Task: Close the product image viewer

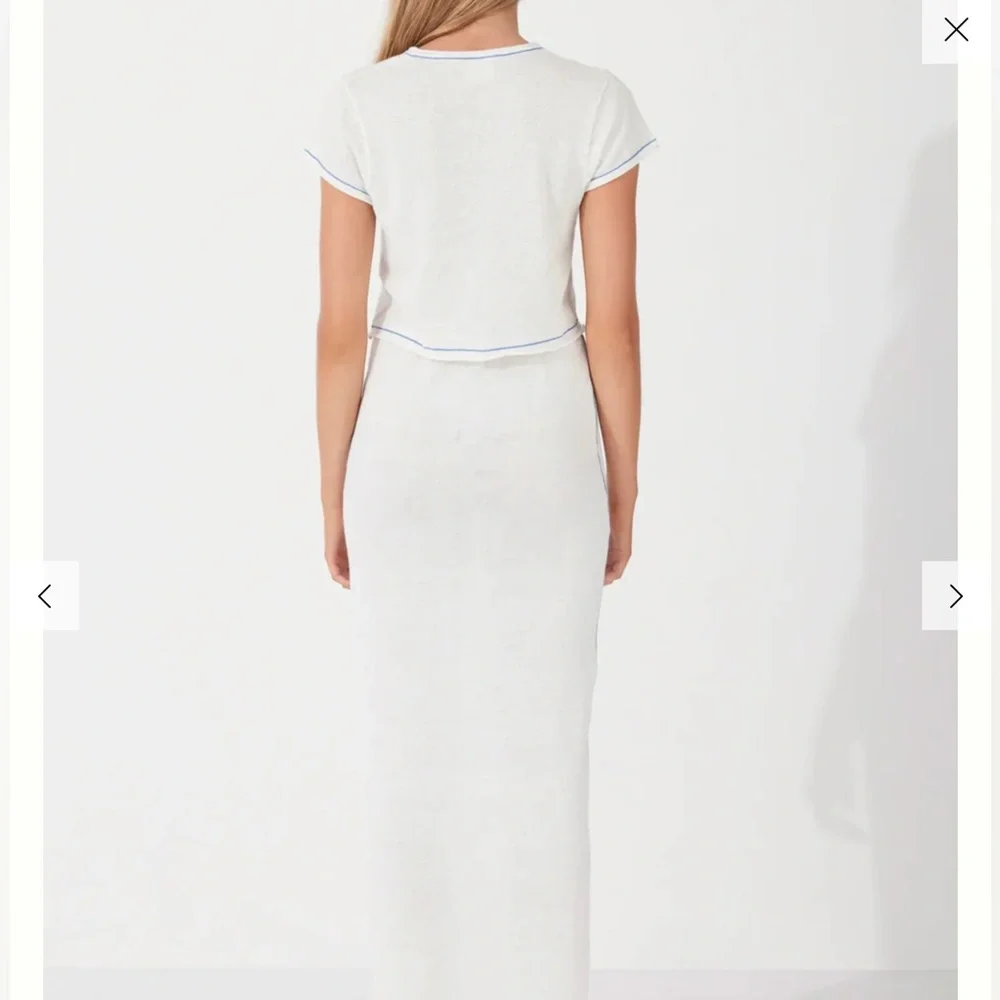Action: 955,30
